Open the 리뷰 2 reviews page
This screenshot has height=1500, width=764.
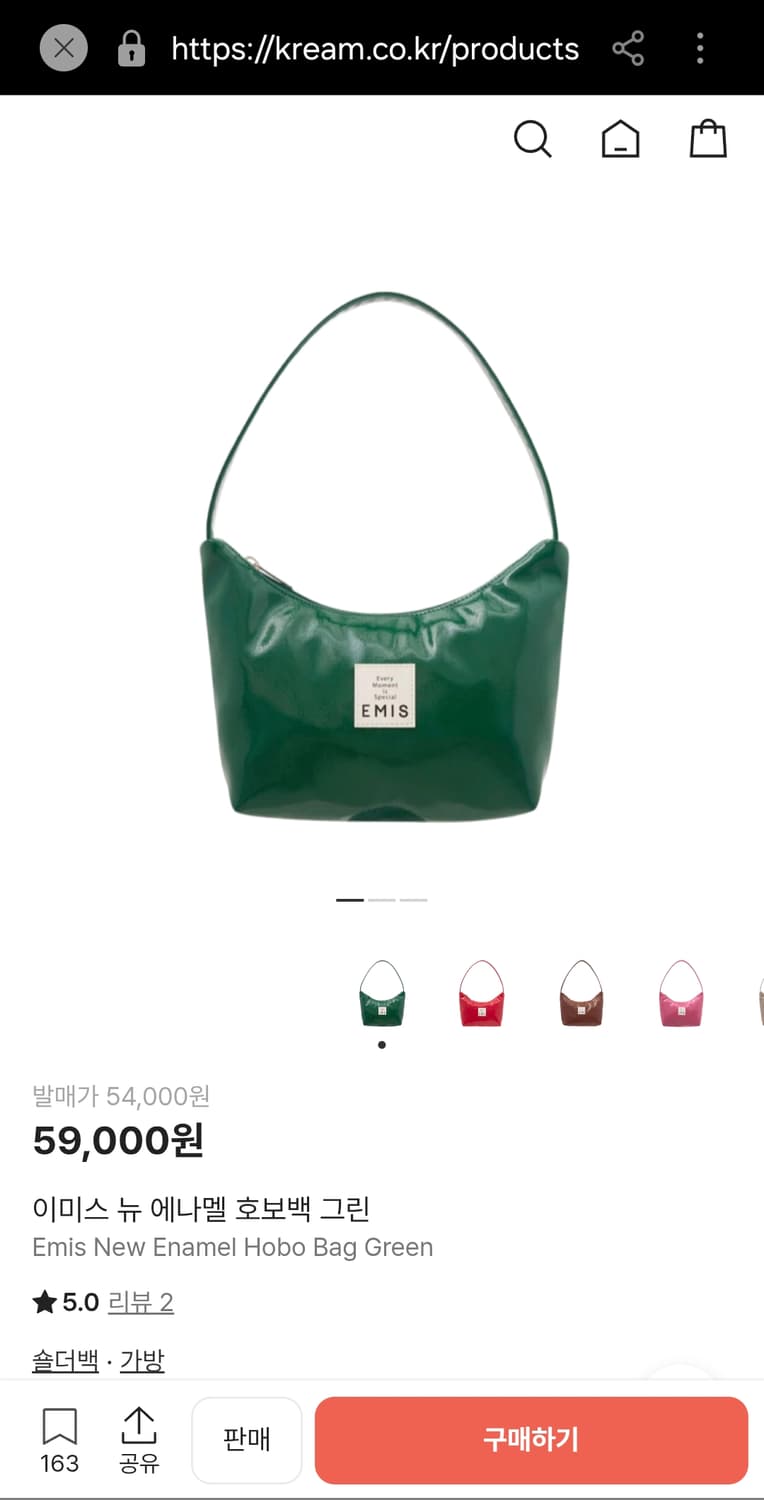(140, 1302)
